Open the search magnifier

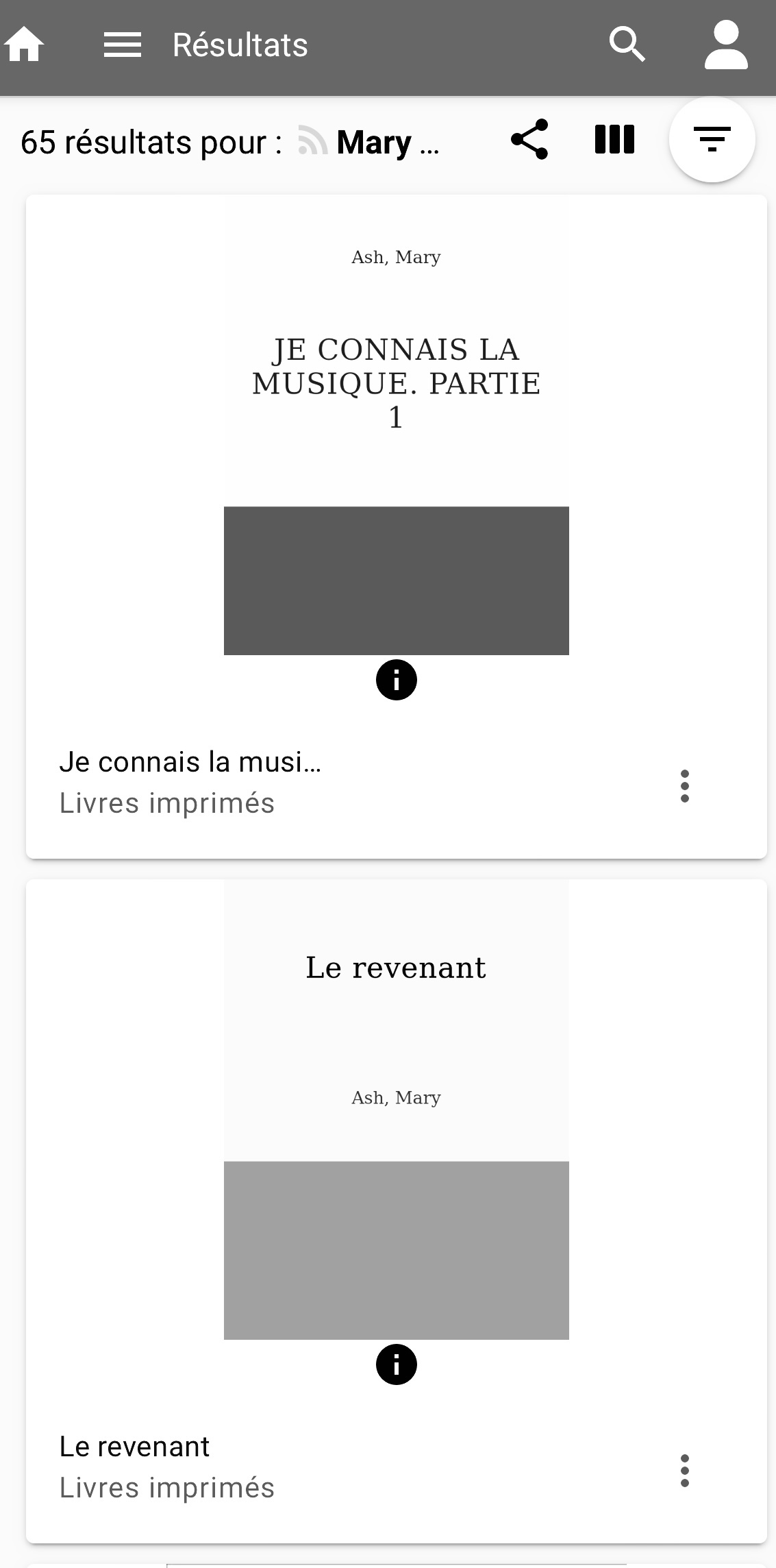(627, 45)
